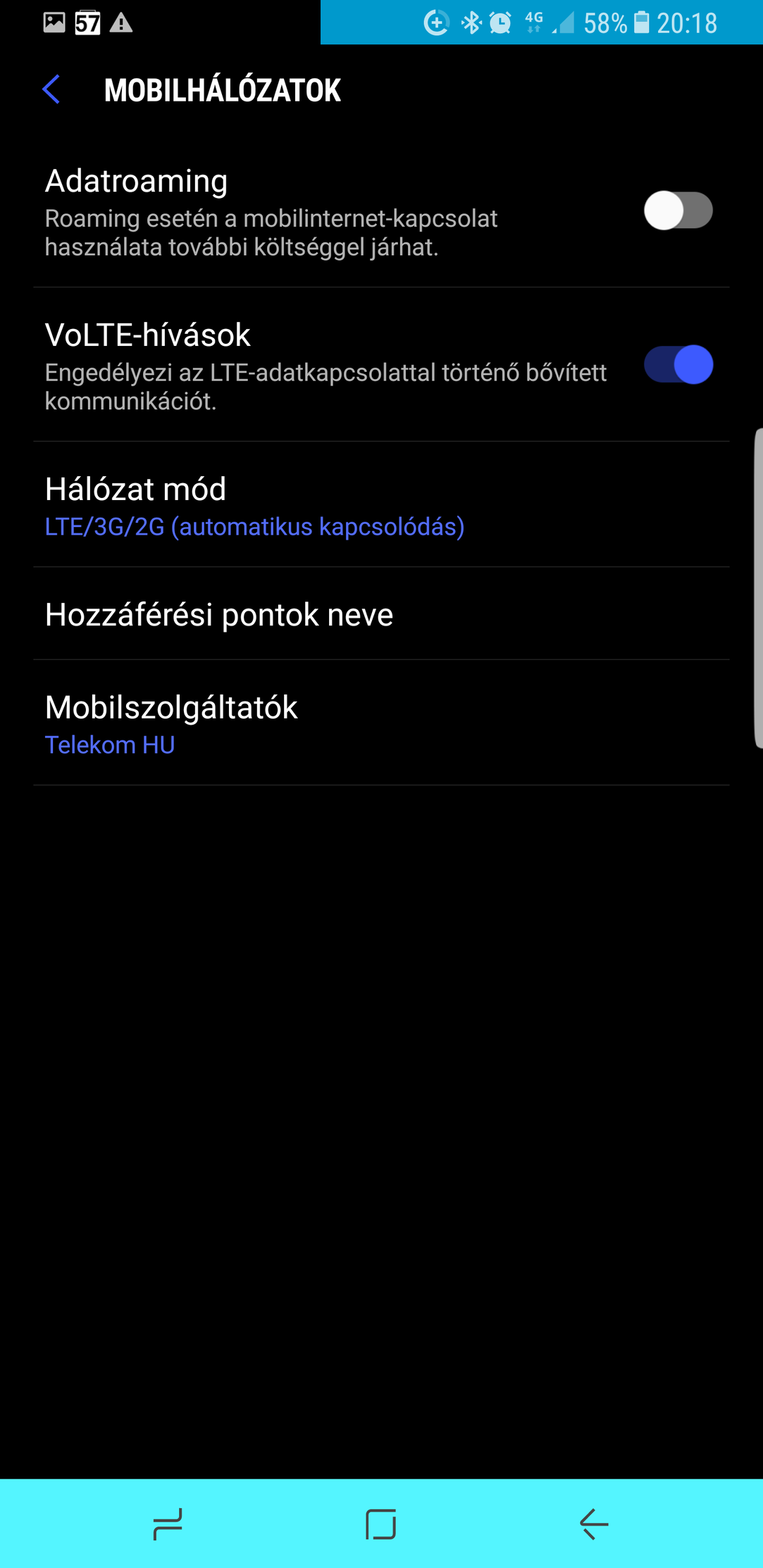Go back from Mobilhálózatok screen

[51, 89]
